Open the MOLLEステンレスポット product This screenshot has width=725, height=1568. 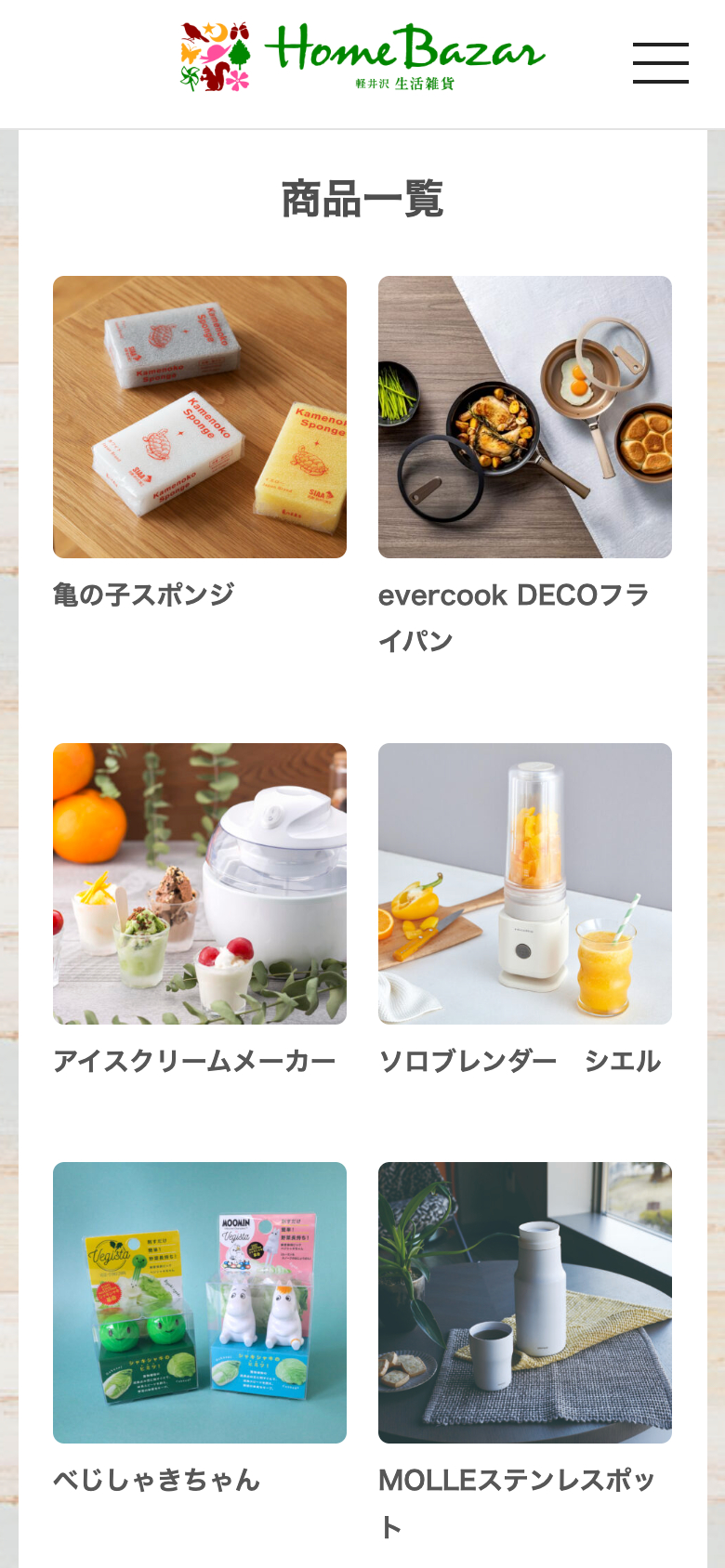pos(525,1302)
